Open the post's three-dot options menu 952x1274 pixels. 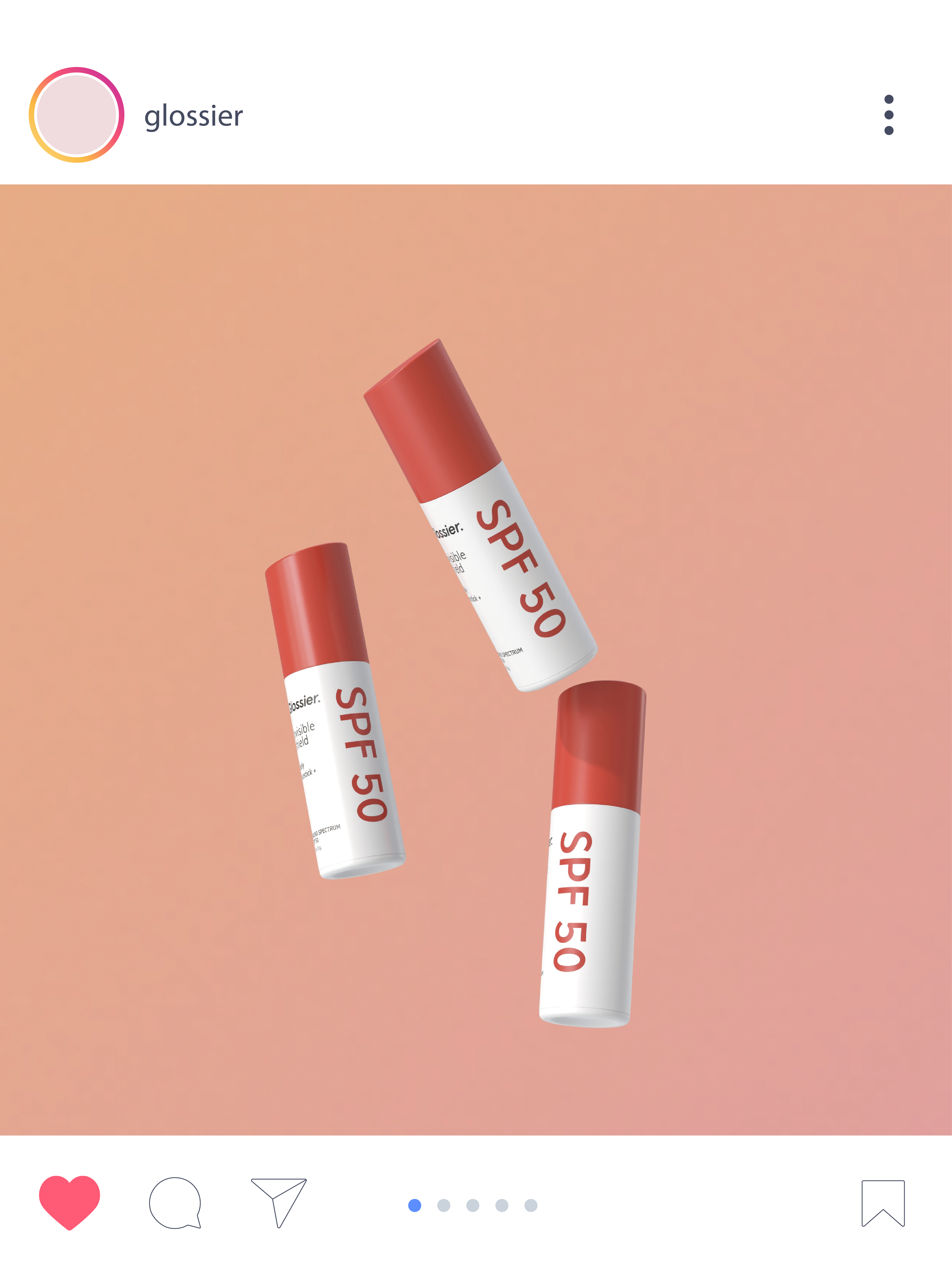click(x=888, y=115)
